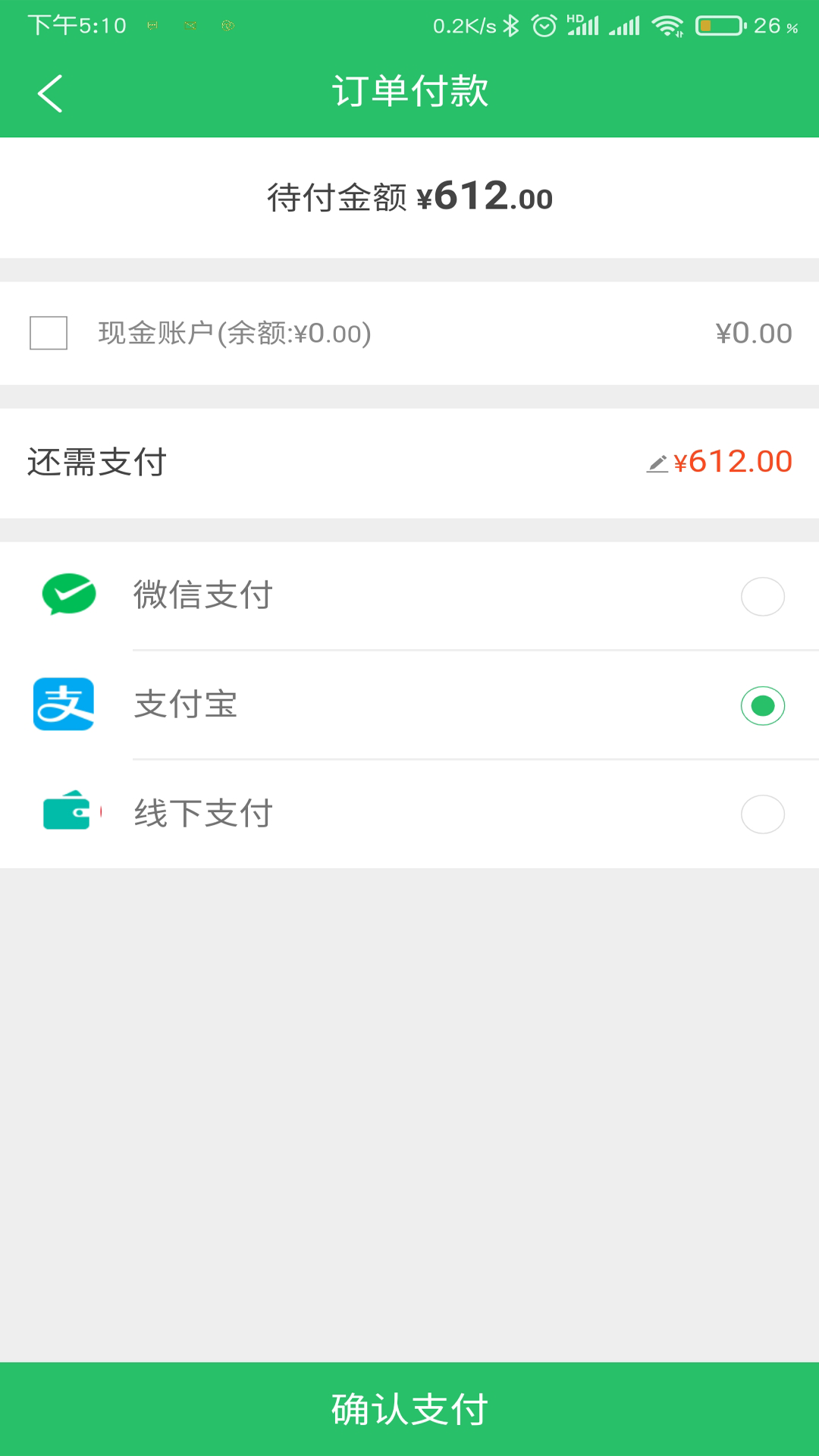Deselect the 支付宝 radio button
This screenshot has height=1456, width=819.
click(763, 704)
